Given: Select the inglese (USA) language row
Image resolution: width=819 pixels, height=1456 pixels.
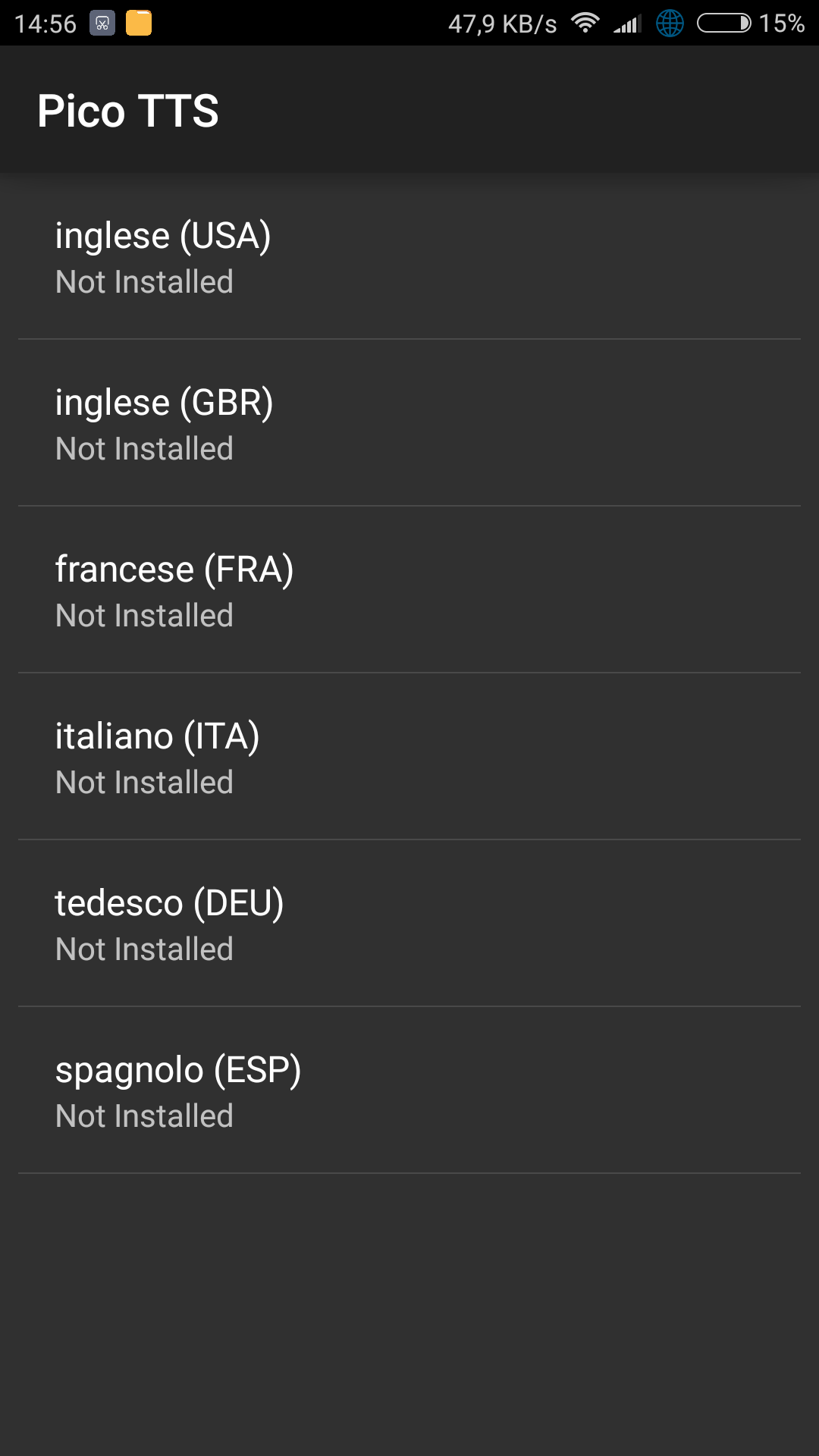Looking at the screenshot, I should point(409,256).
